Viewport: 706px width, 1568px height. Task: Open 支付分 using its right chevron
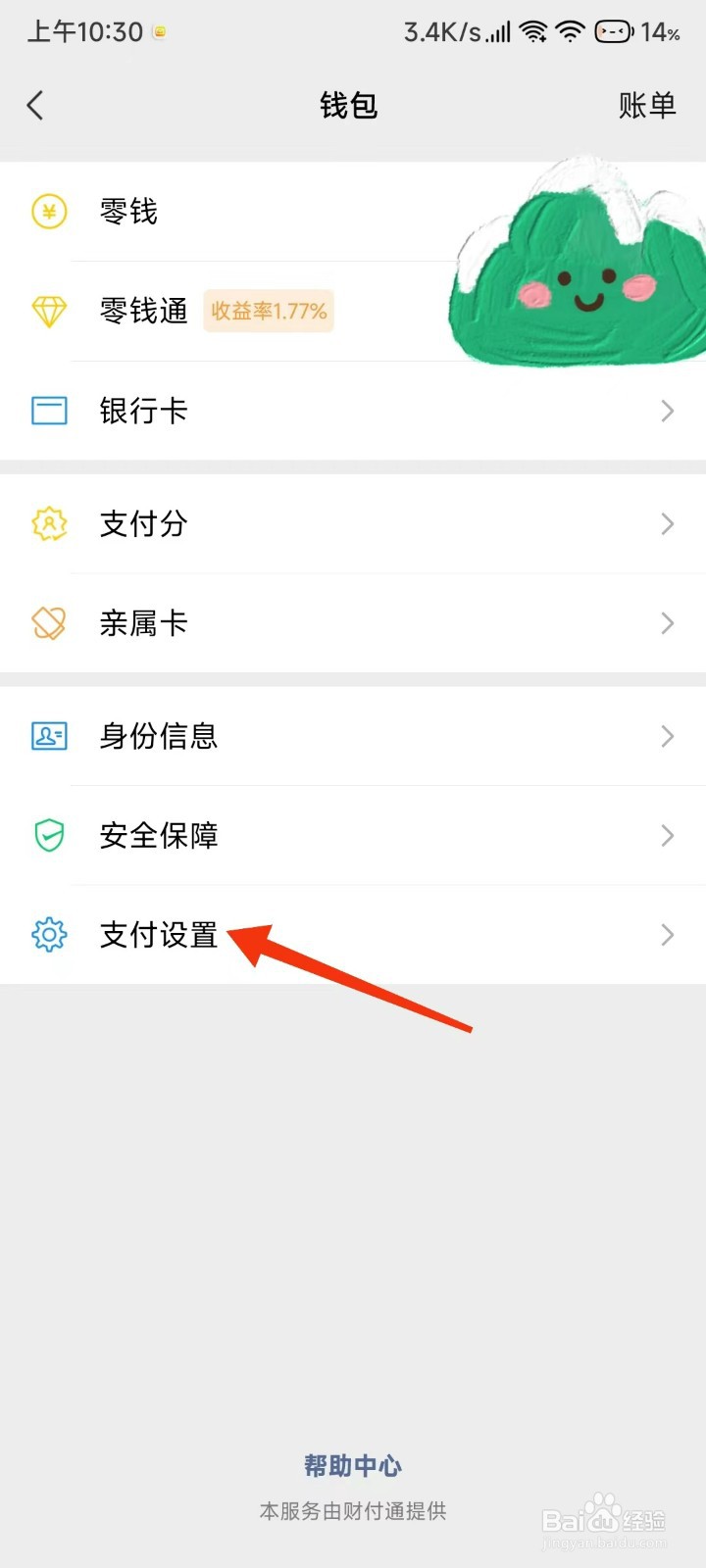pos(667,524)
